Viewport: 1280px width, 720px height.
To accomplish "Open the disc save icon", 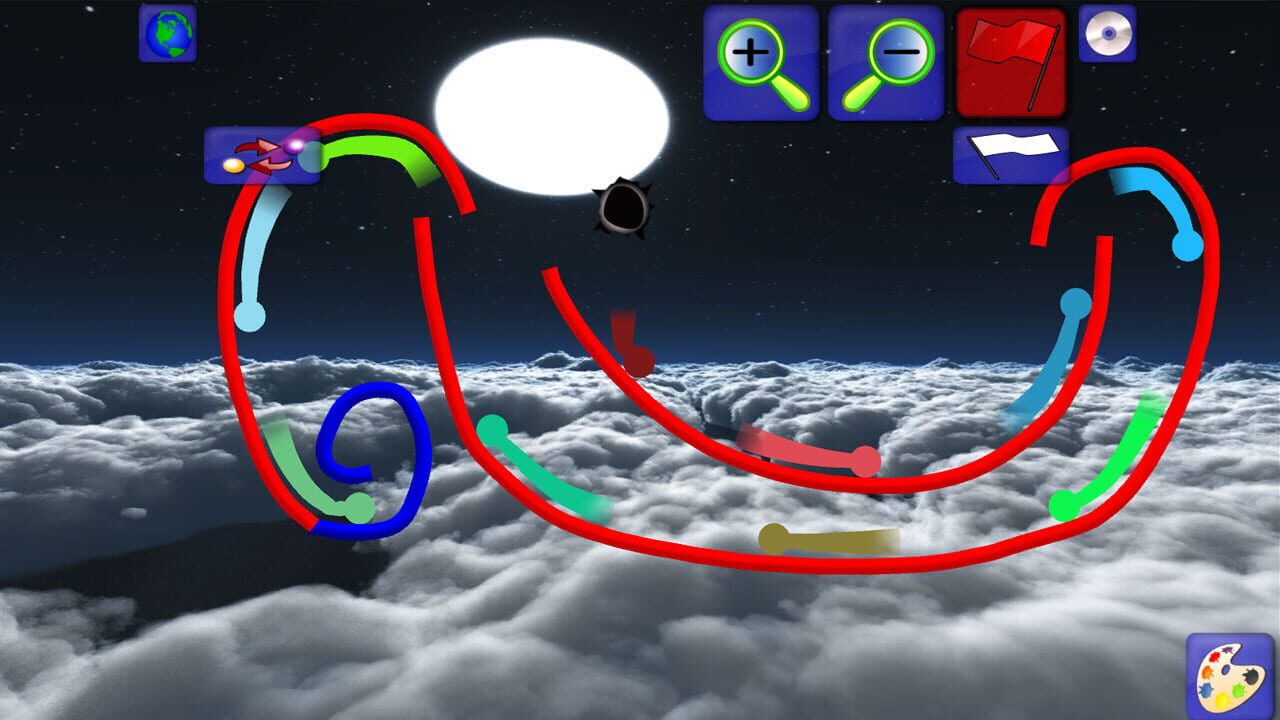I will point(1107,34).
